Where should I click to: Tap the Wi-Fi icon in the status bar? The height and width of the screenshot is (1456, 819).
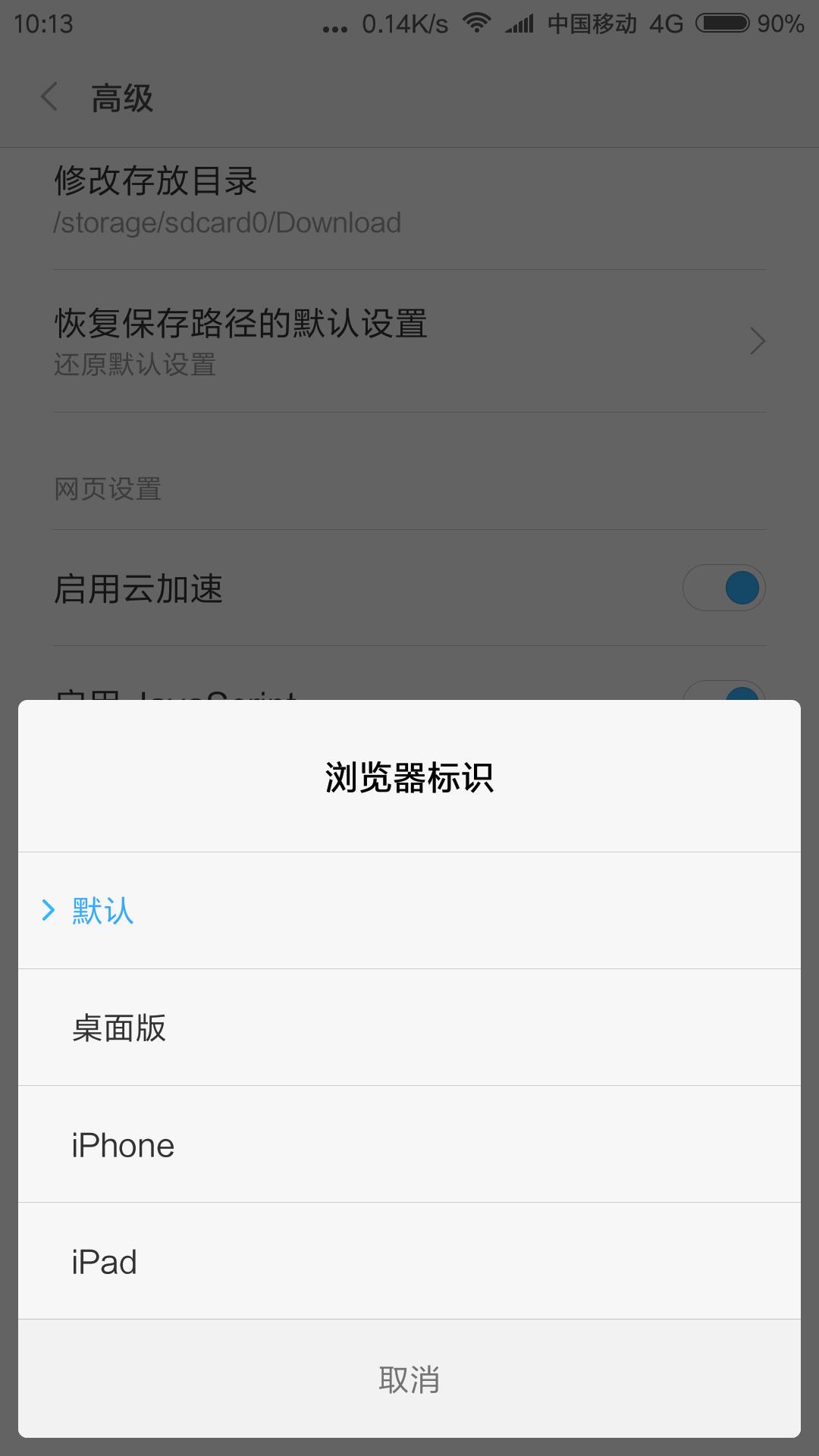(x=478, y=23)
